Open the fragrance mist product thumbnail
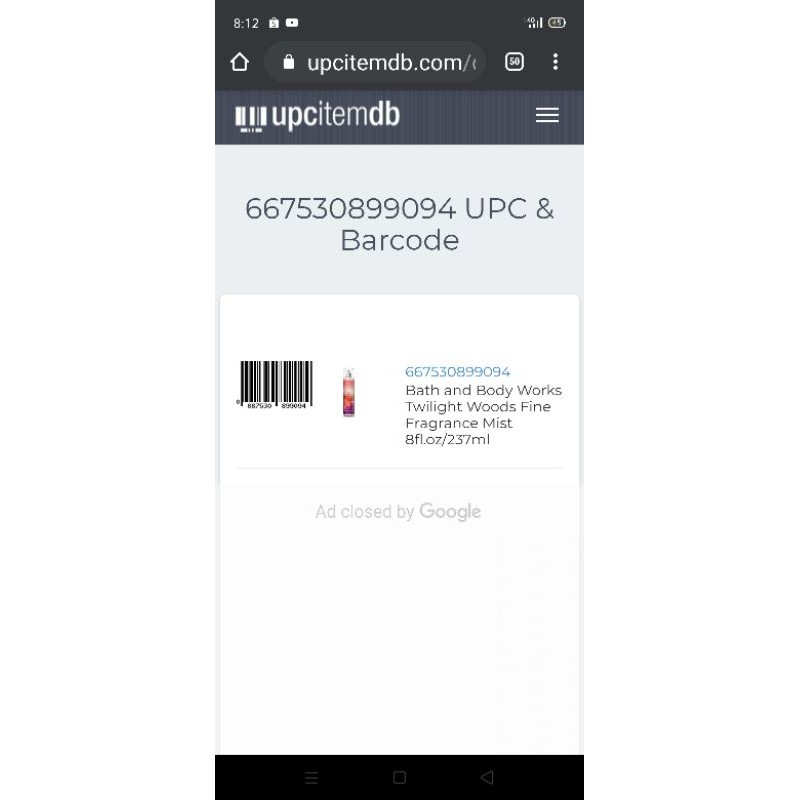The image size is (800, 800). (348, 392)
